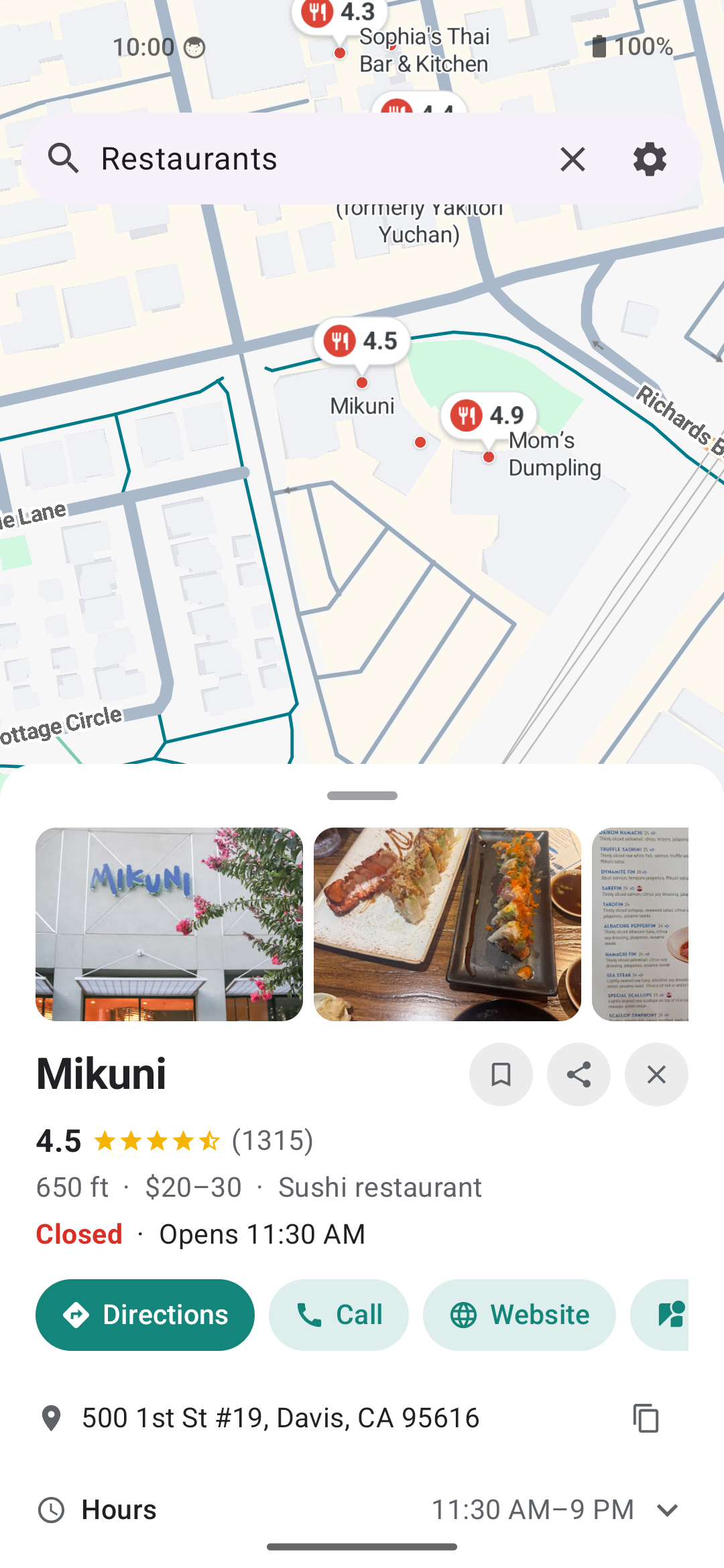Open Mikuni's website

tap(520, 1315)
